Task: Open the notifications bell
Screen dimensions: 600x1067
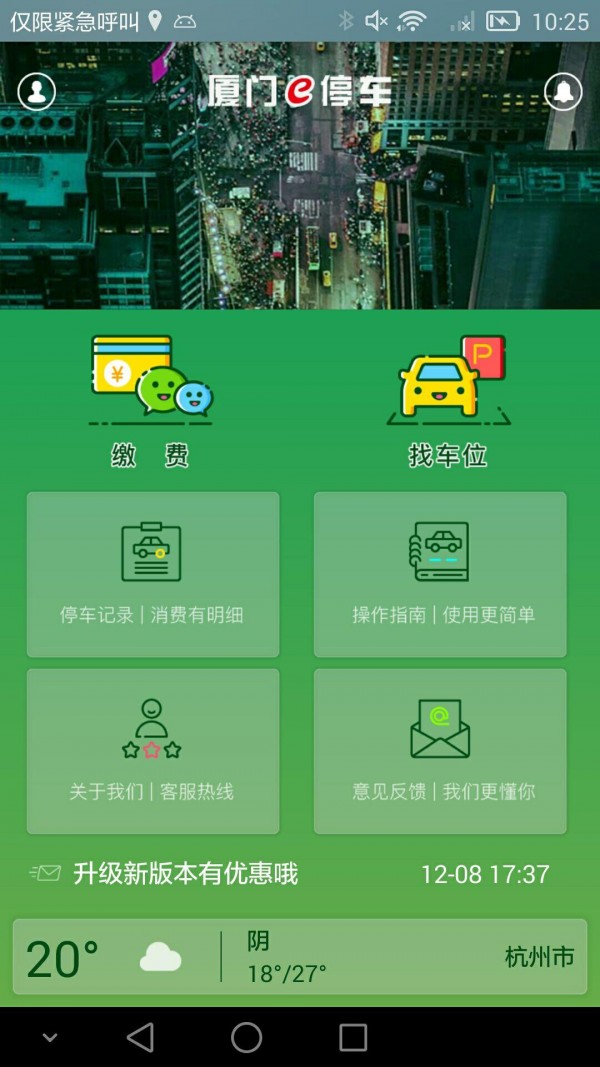Action: tap(563, 91)
